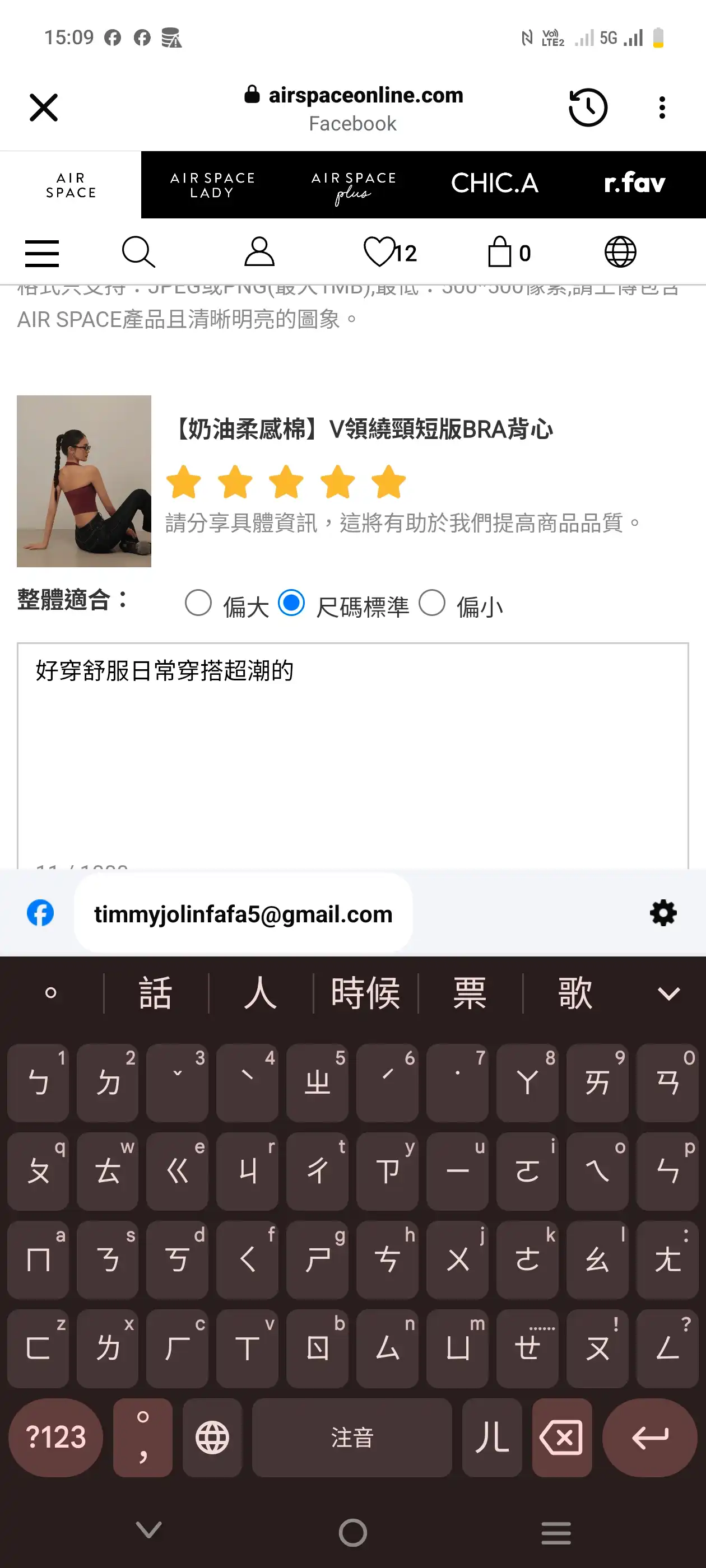
Task: Switch to r.fav brand tab
Action: 634,184
